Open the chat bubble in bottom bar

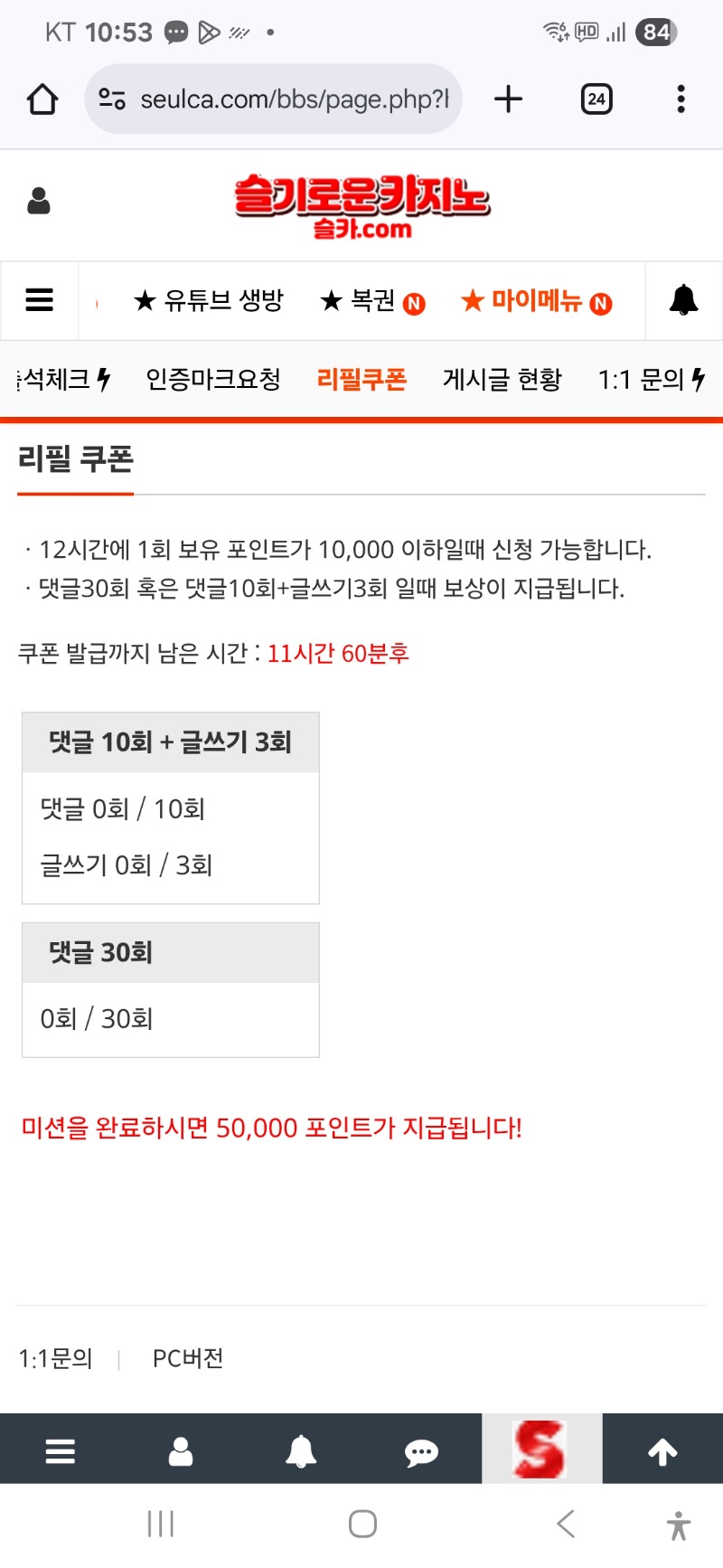click(421, 1452)
